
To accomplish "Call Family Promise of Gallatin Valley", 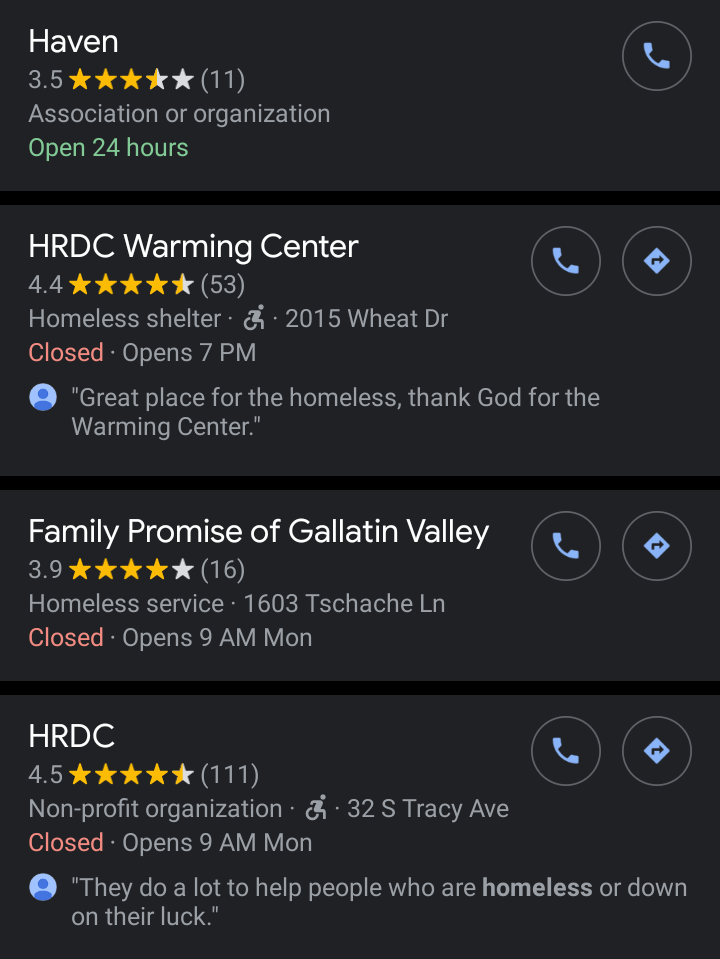I will point(565,546).
